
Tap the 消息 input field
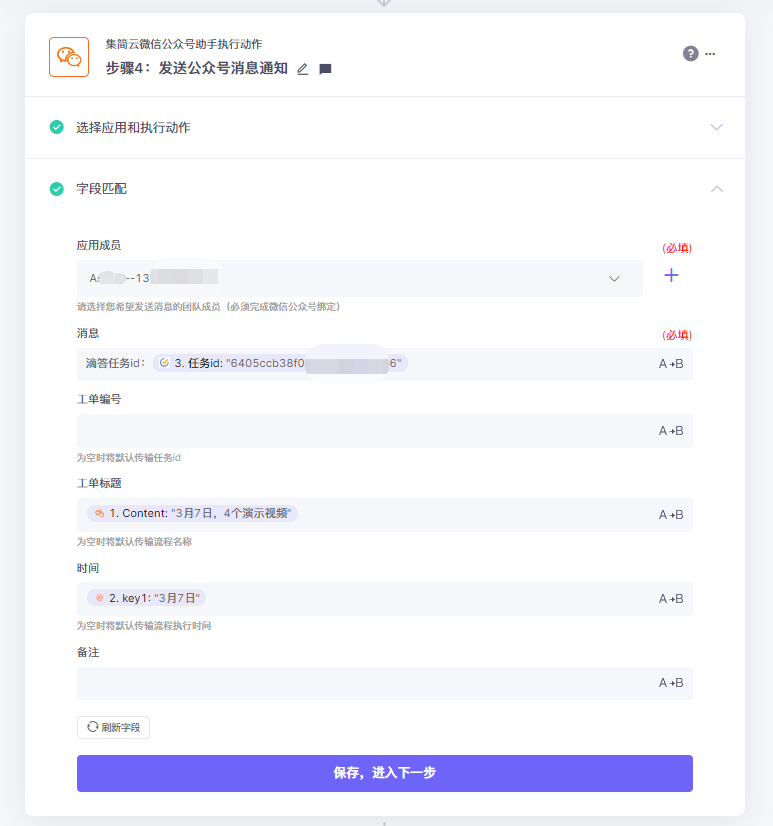click(530, 364)
